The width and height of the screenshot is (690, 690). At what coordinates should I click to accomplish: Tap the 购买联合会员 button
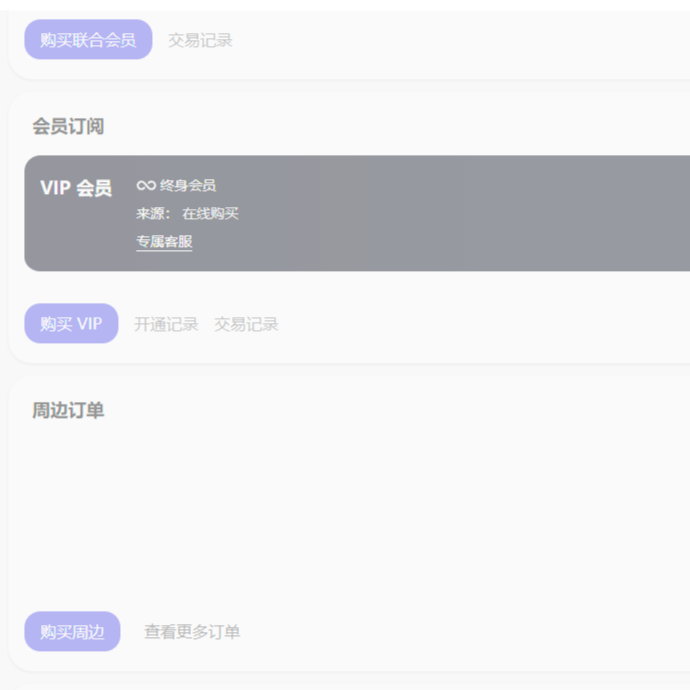point(88,40)
